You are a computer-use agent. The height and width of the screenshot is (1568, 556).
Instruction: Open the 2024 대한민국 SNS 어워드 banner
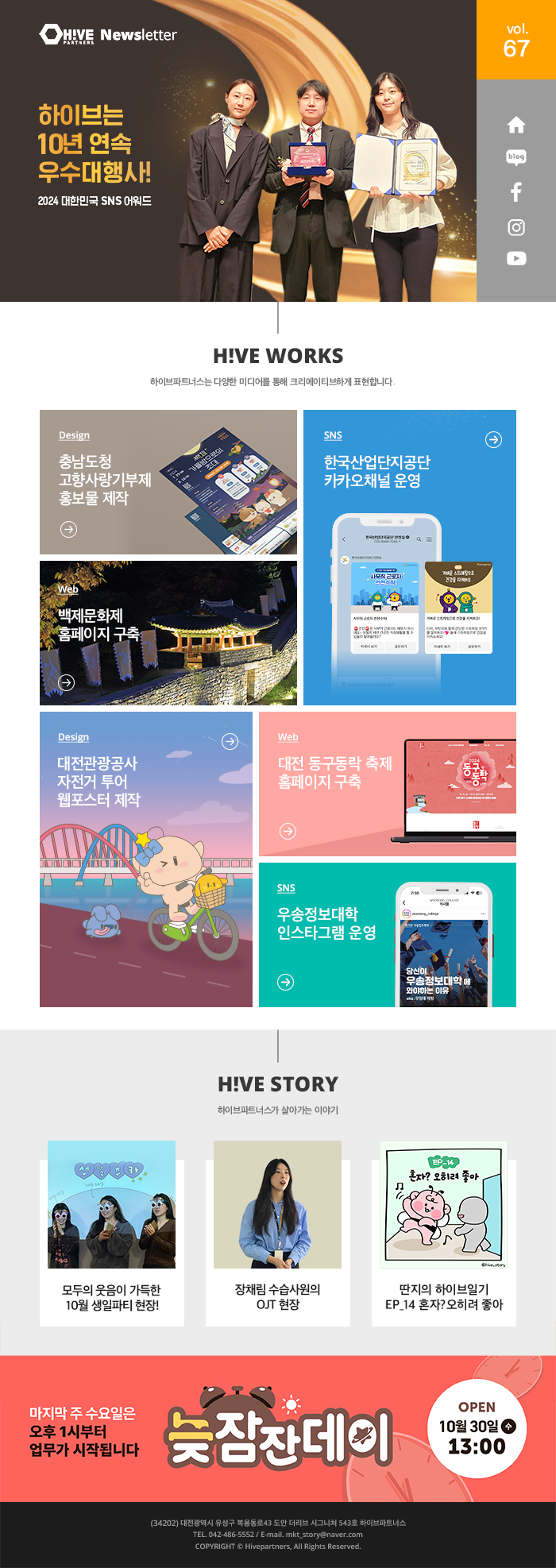[238, 151]
